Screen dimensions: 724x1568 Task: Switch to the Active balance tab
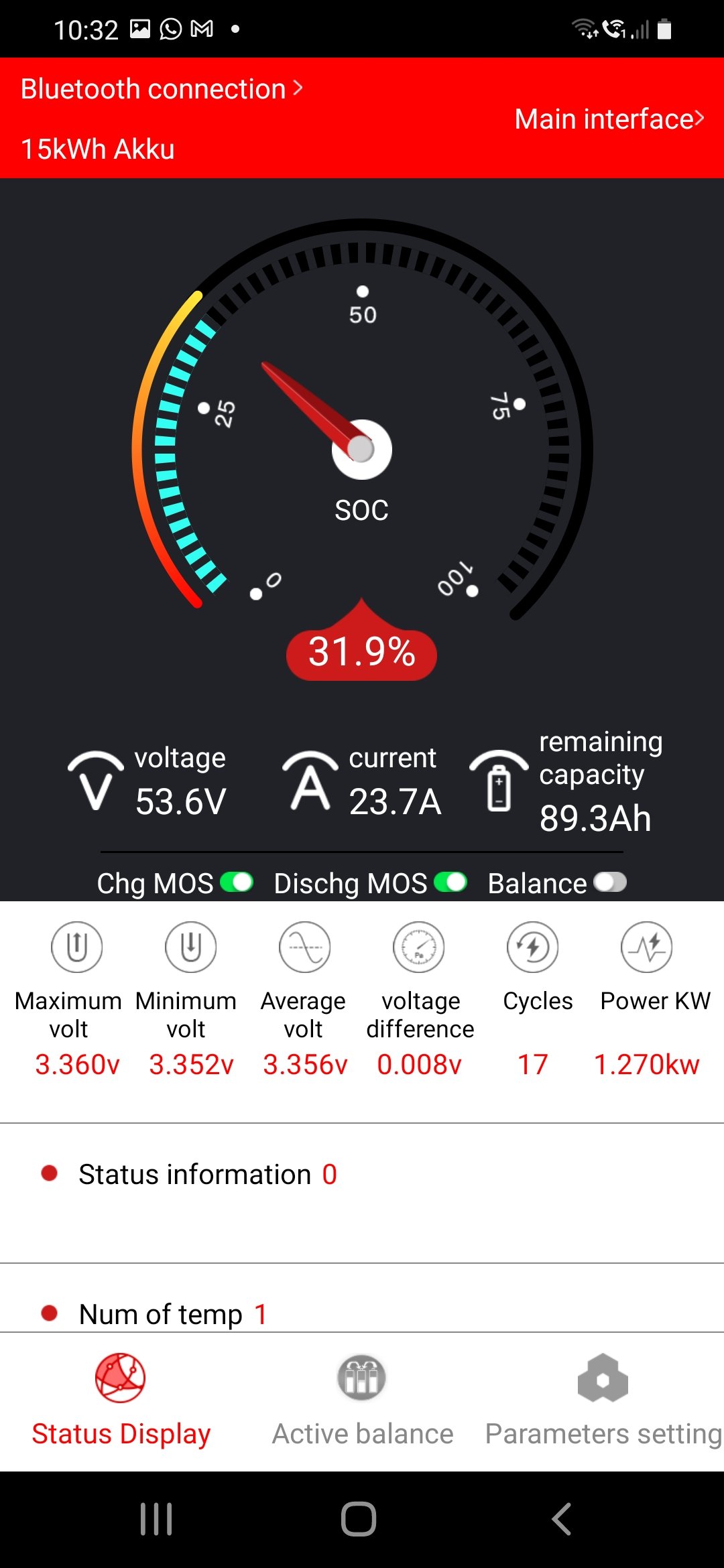362,1397
